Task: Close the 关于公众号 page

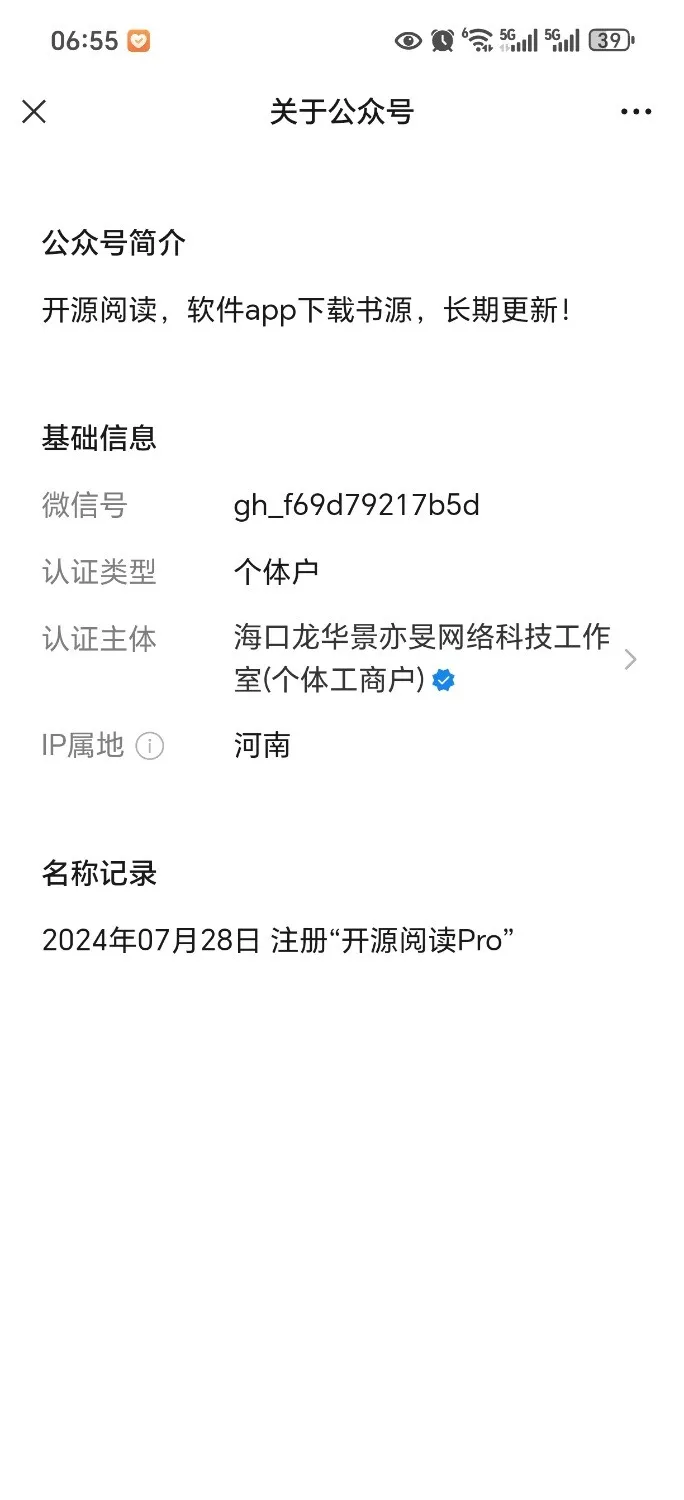Action: 34,111
